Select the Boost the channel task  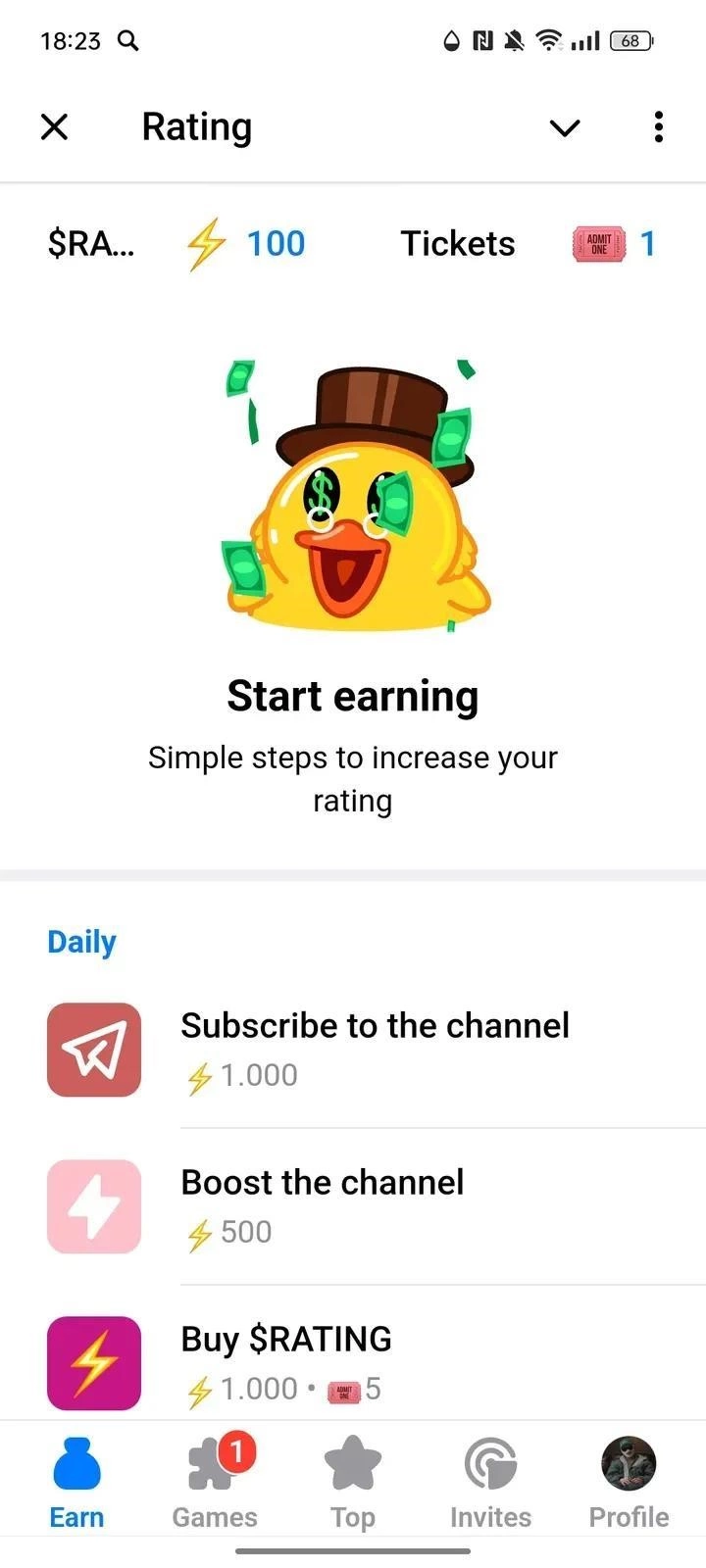click(x=324, y=1205)
